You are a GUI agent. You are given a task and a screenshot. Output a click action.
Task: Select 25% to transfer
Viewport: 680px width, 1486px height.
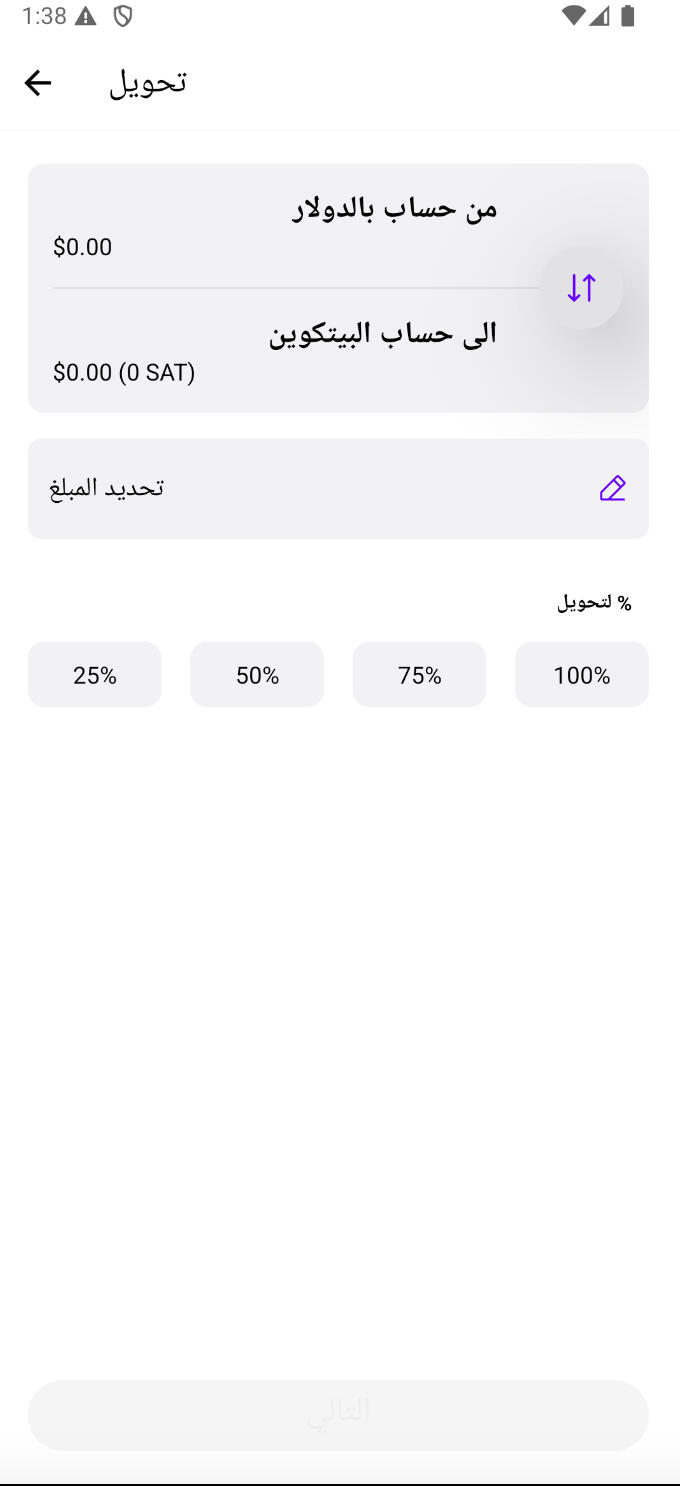pyautogui.click(x=95, y=675)
